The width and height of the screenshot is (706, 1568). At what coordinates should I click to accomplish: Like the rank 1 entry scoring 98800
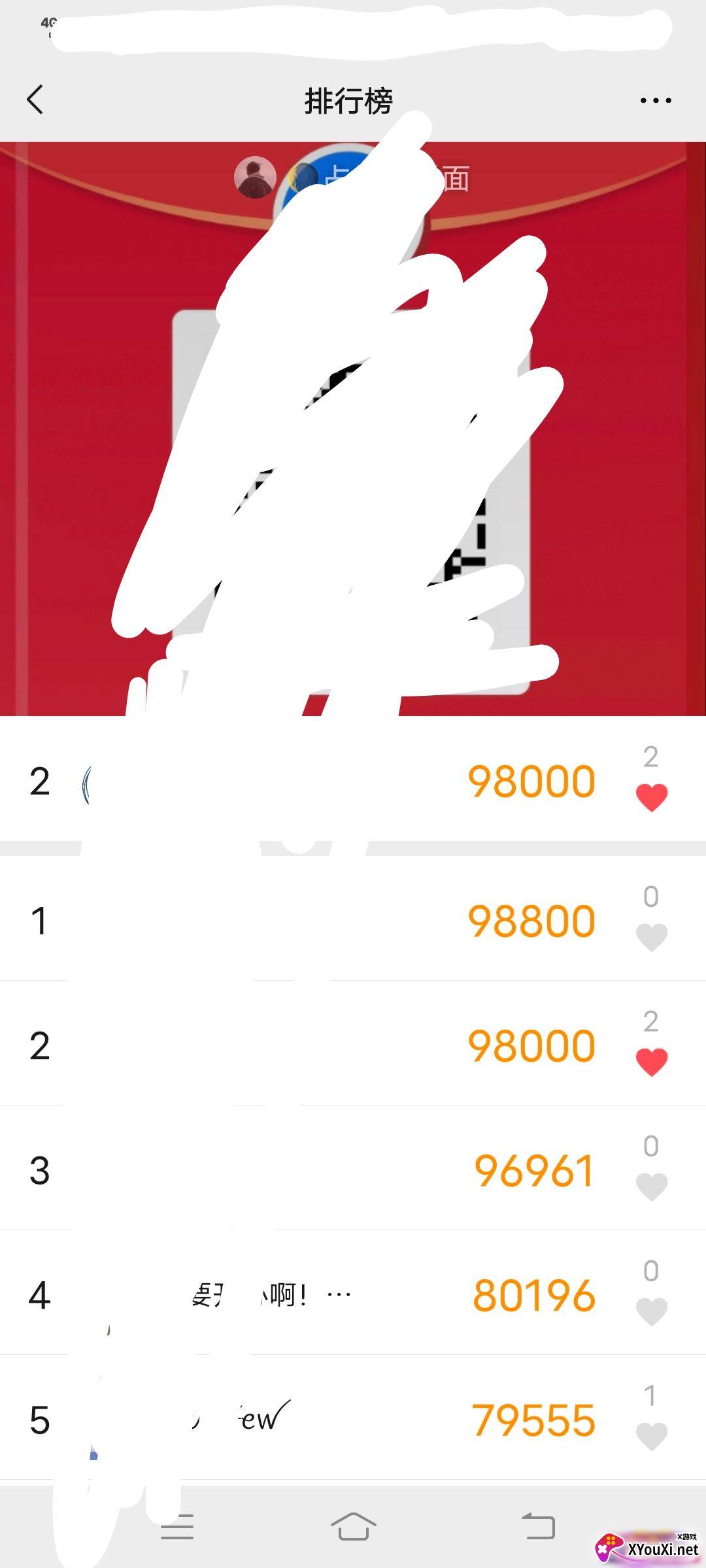(x=652, y=937)
